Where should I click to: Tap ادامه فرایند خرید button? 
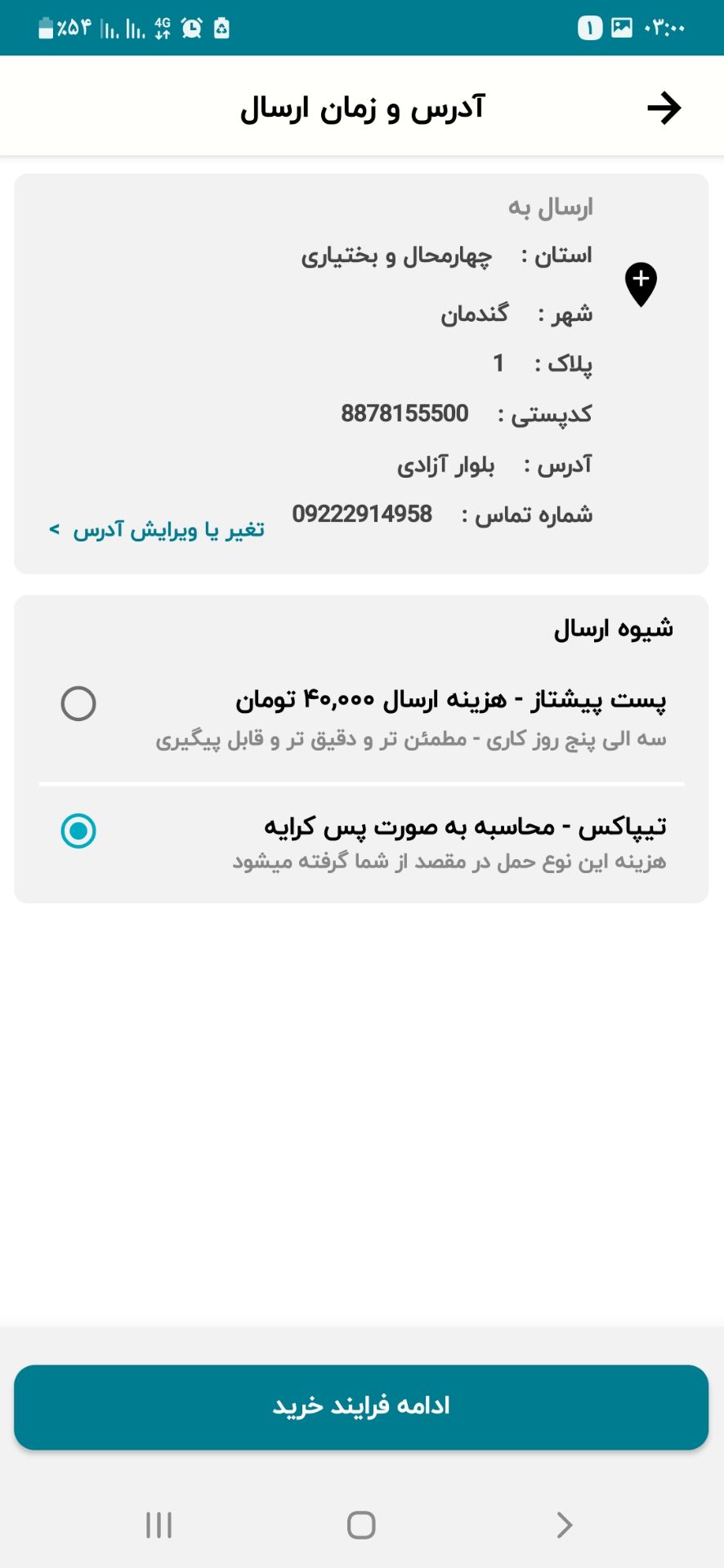click(361, 1406)
